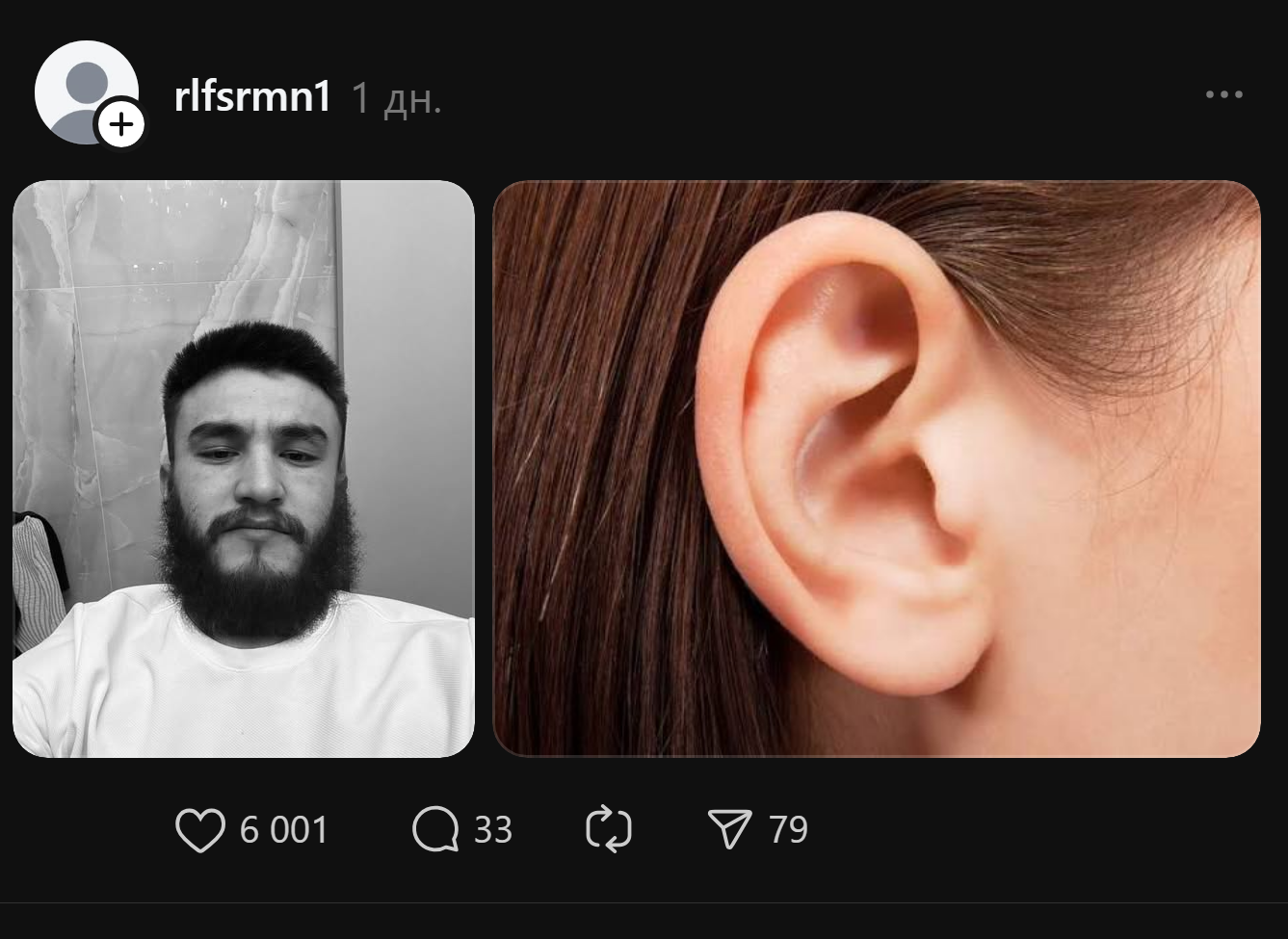
Task: Open the comments with 33 replies
Action: [x=435, y=829]
